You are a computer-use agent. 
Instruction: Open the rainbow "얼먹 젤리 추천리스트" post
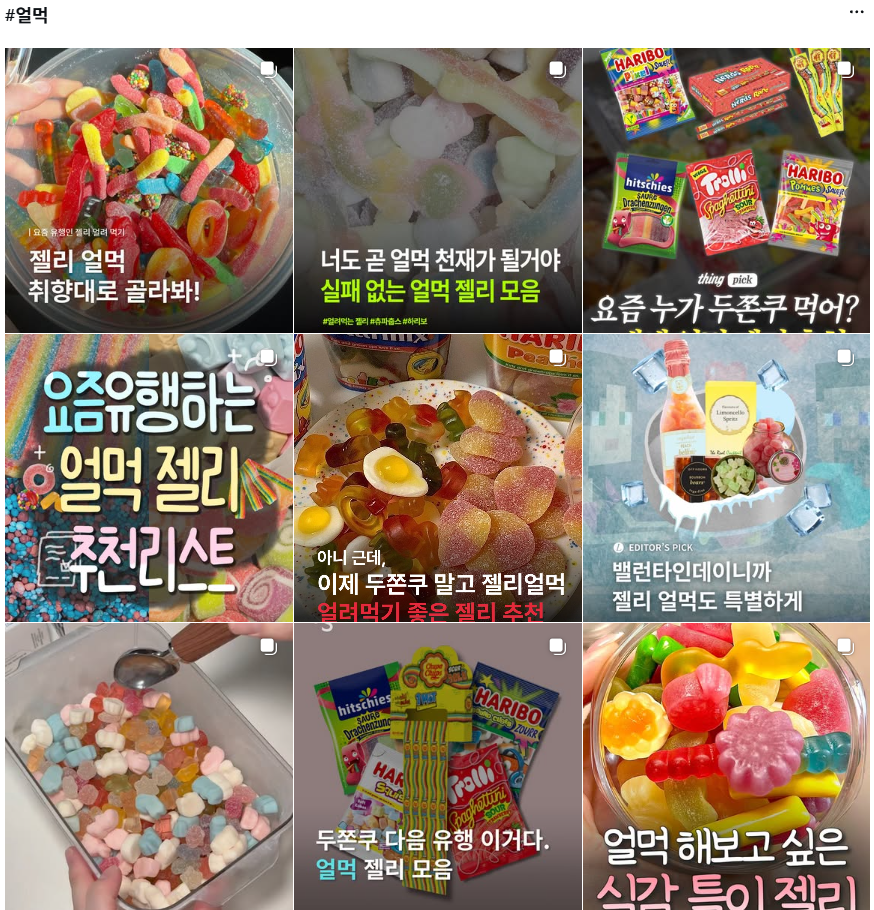[x=148, y=478]
